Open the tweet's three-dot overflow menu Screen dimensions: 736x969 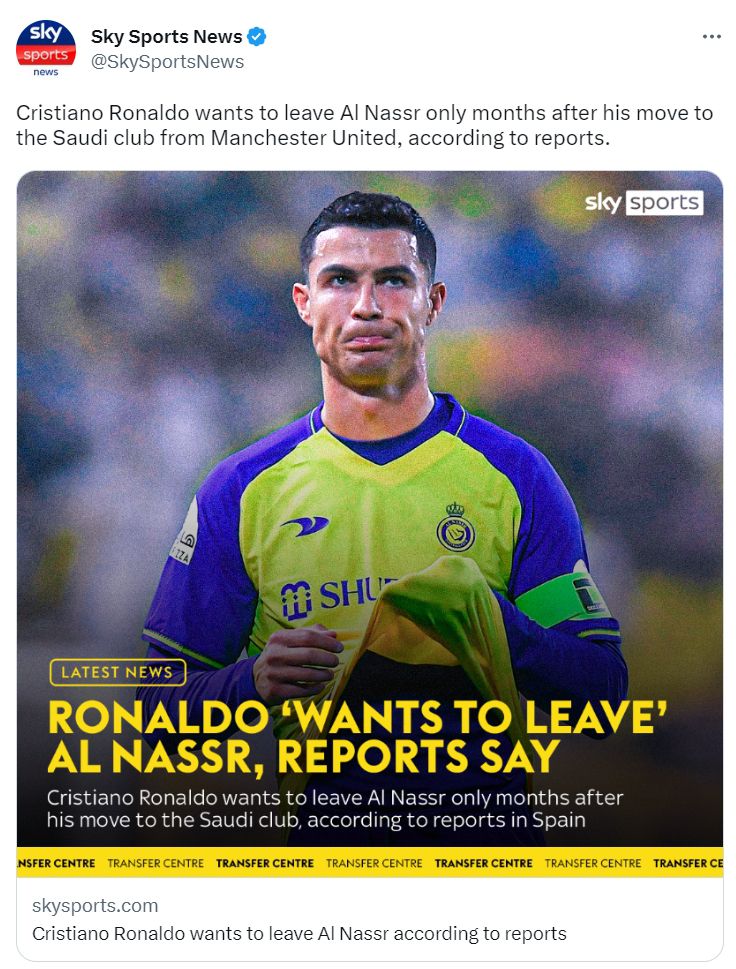(711, 37)
